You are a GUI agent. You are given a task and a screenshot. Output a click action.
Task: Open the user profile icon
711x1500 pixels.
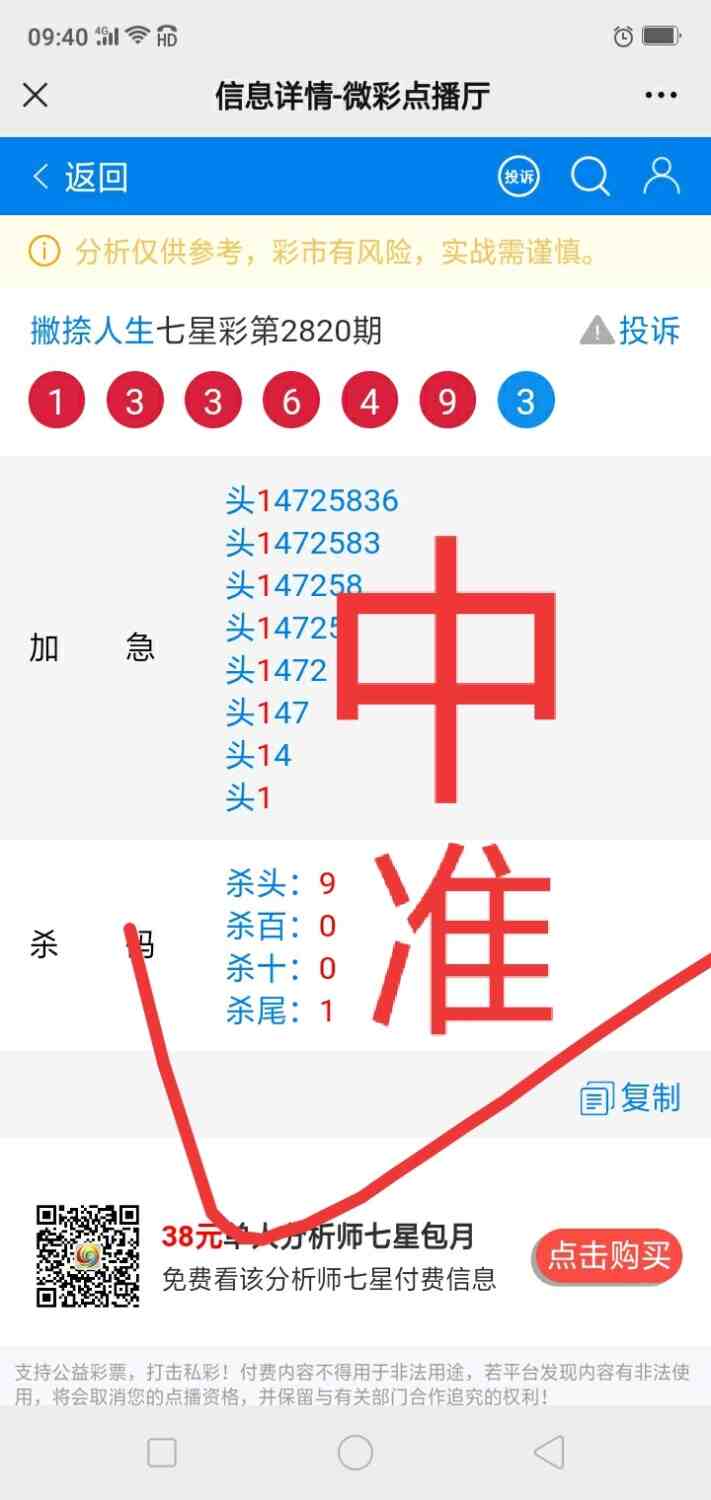661,176
